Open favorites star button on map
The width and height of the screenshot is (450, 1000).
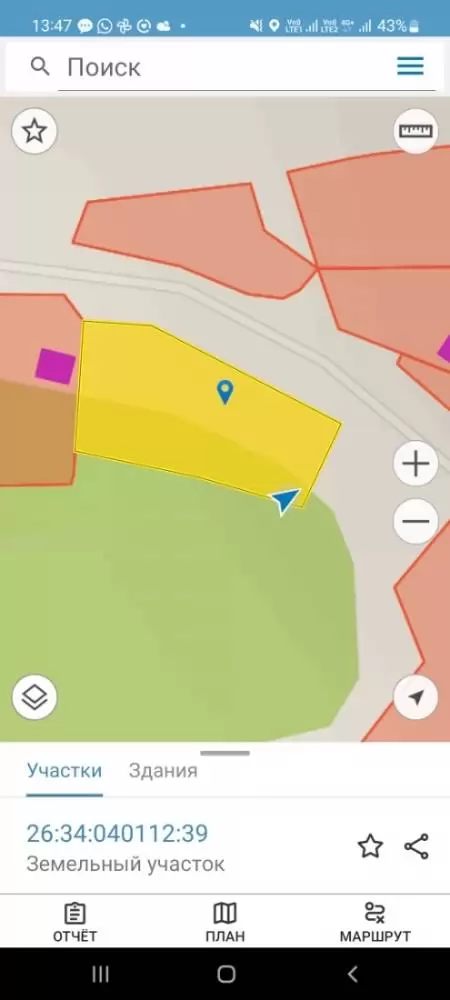click(x=34, y=131)
